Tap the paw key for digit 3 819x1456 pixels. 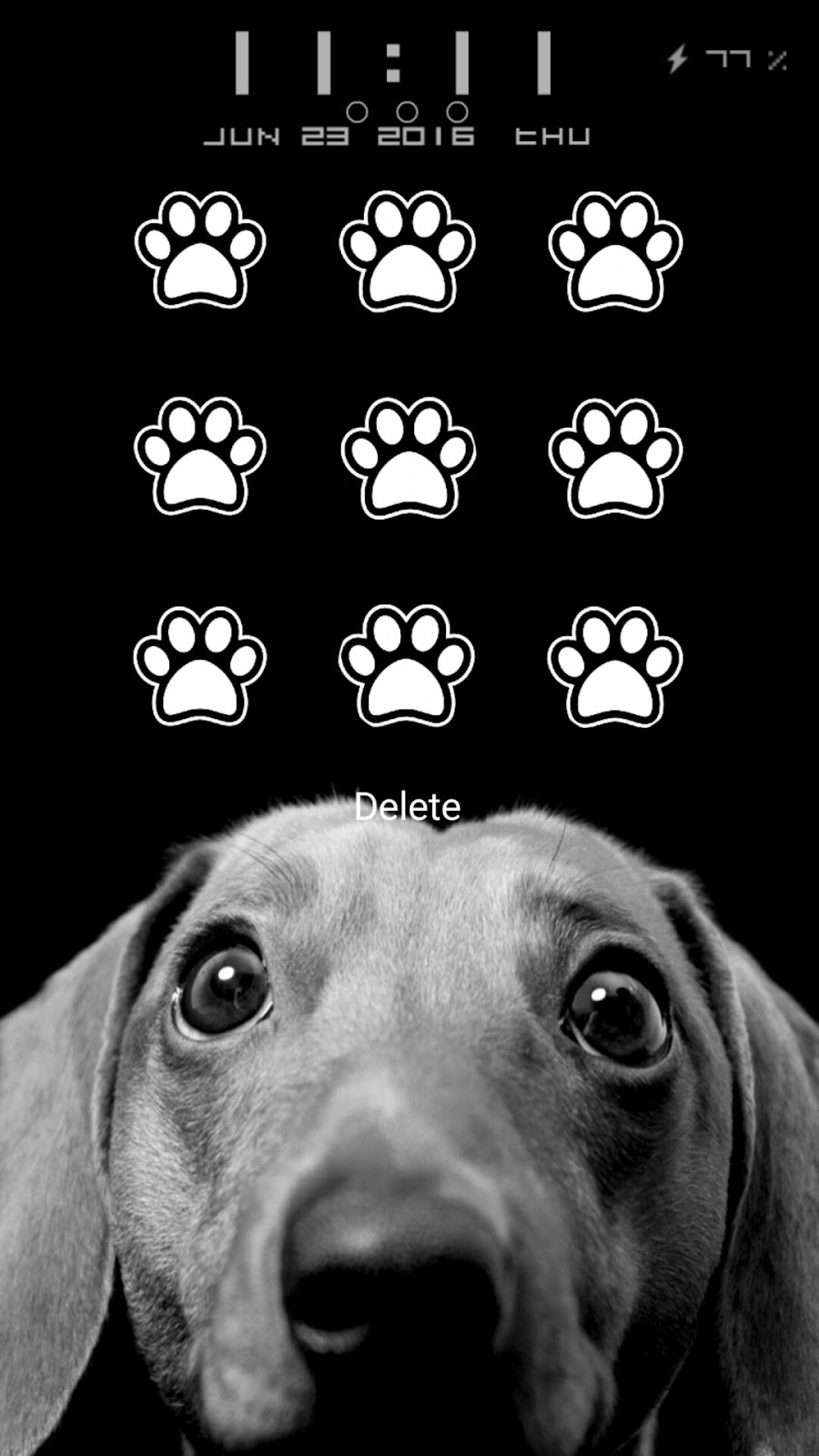pos(615,250)
